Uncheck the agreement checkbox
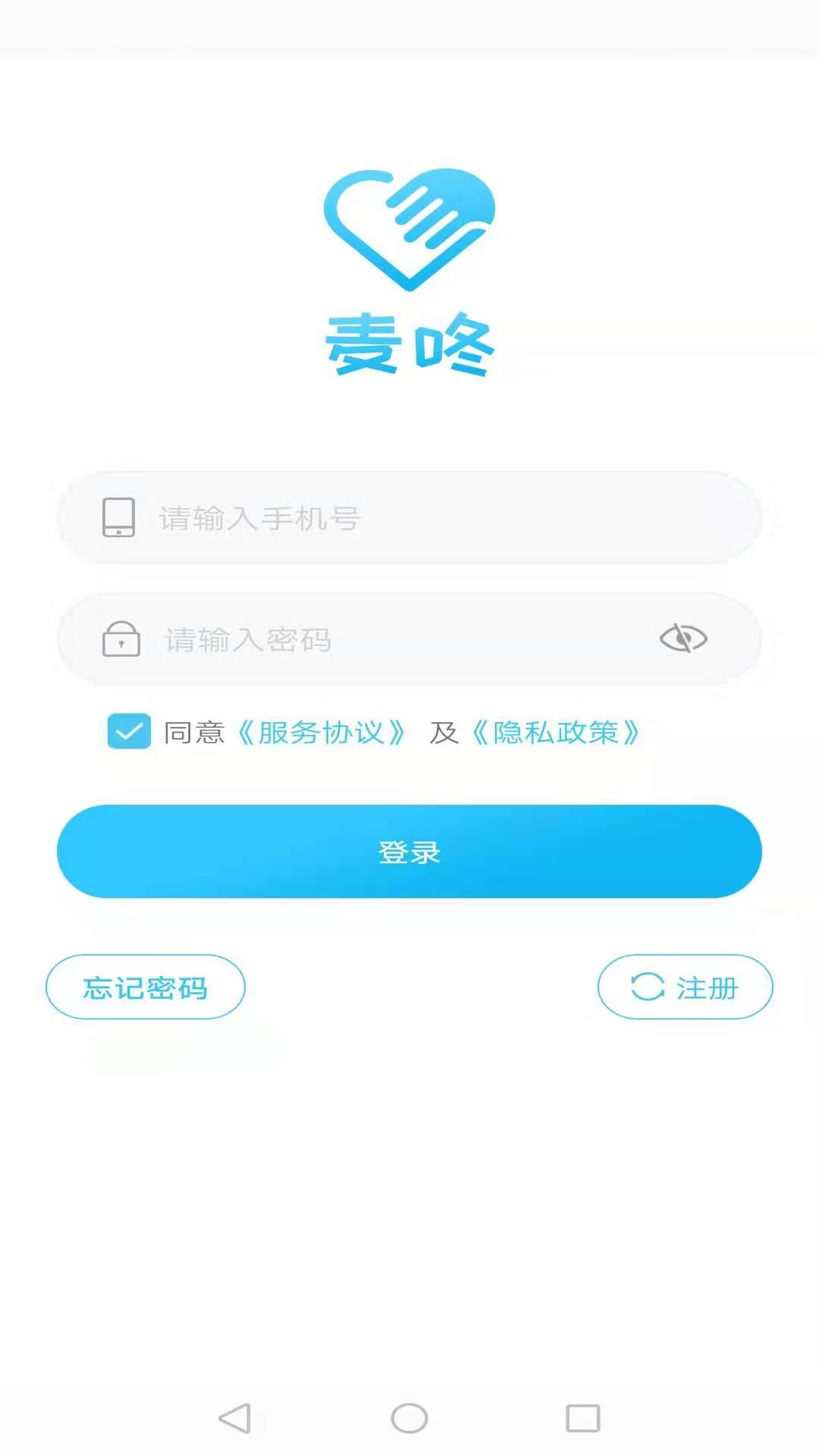This screenshot has height=1456, width=819. [129, 731]
